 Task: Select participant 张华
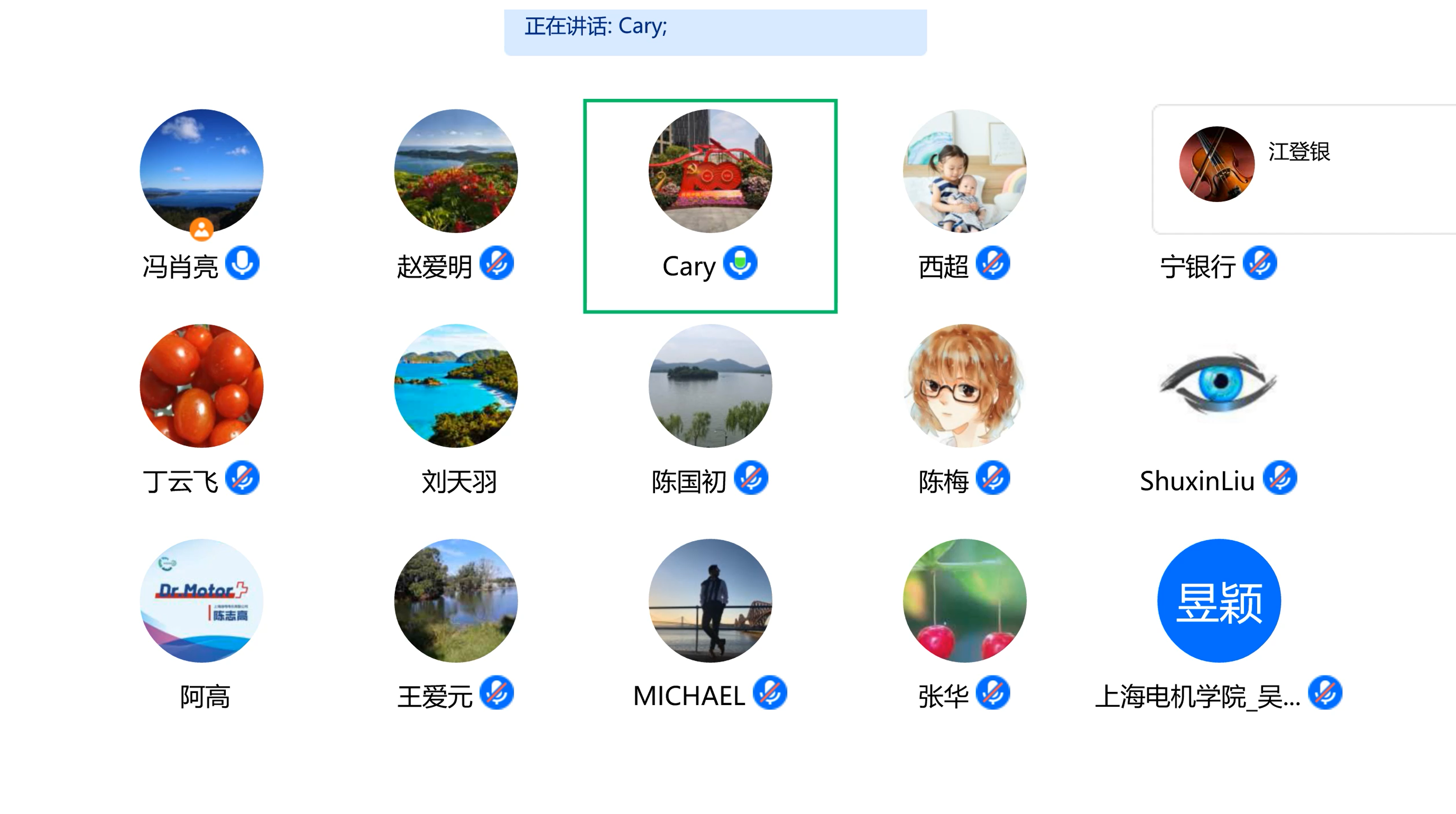tap(964, 601)
